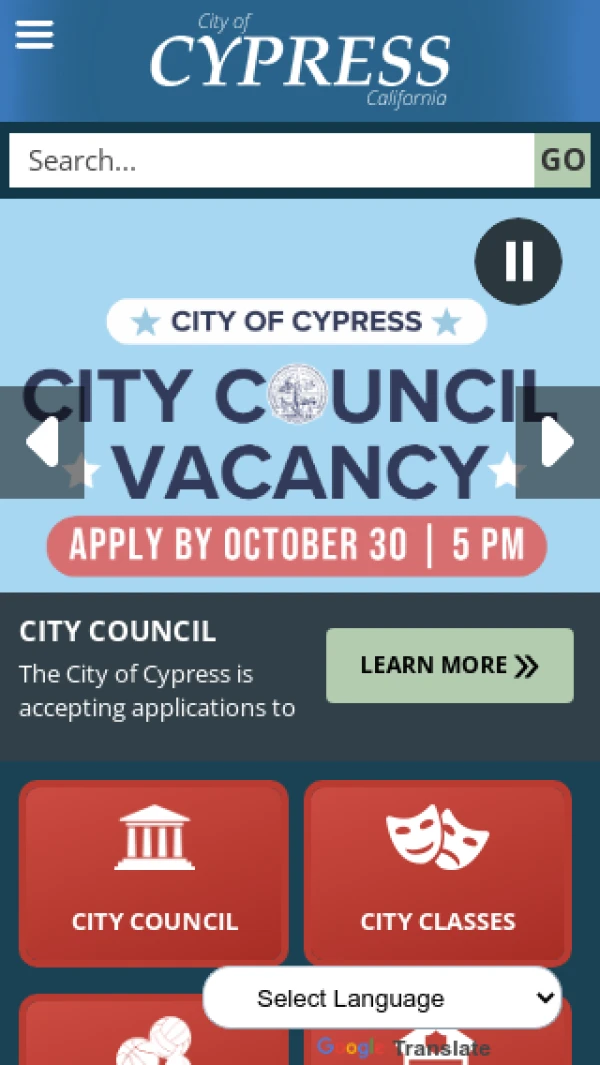Viewport: 600px width, 1065px height.
Task: Open the City Classes tile
Action: [x=438, y=873]
